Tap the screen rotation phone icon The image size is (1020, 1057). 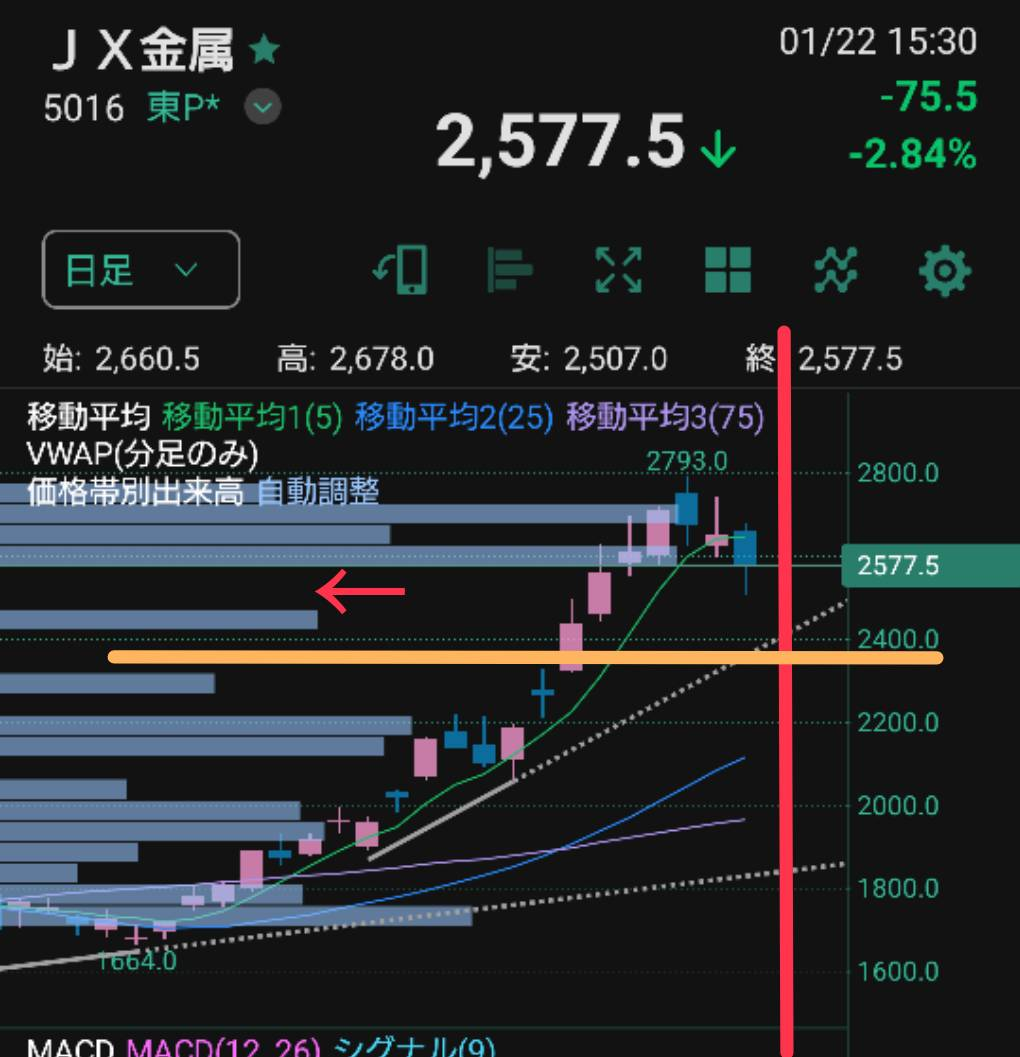[403, 270]
